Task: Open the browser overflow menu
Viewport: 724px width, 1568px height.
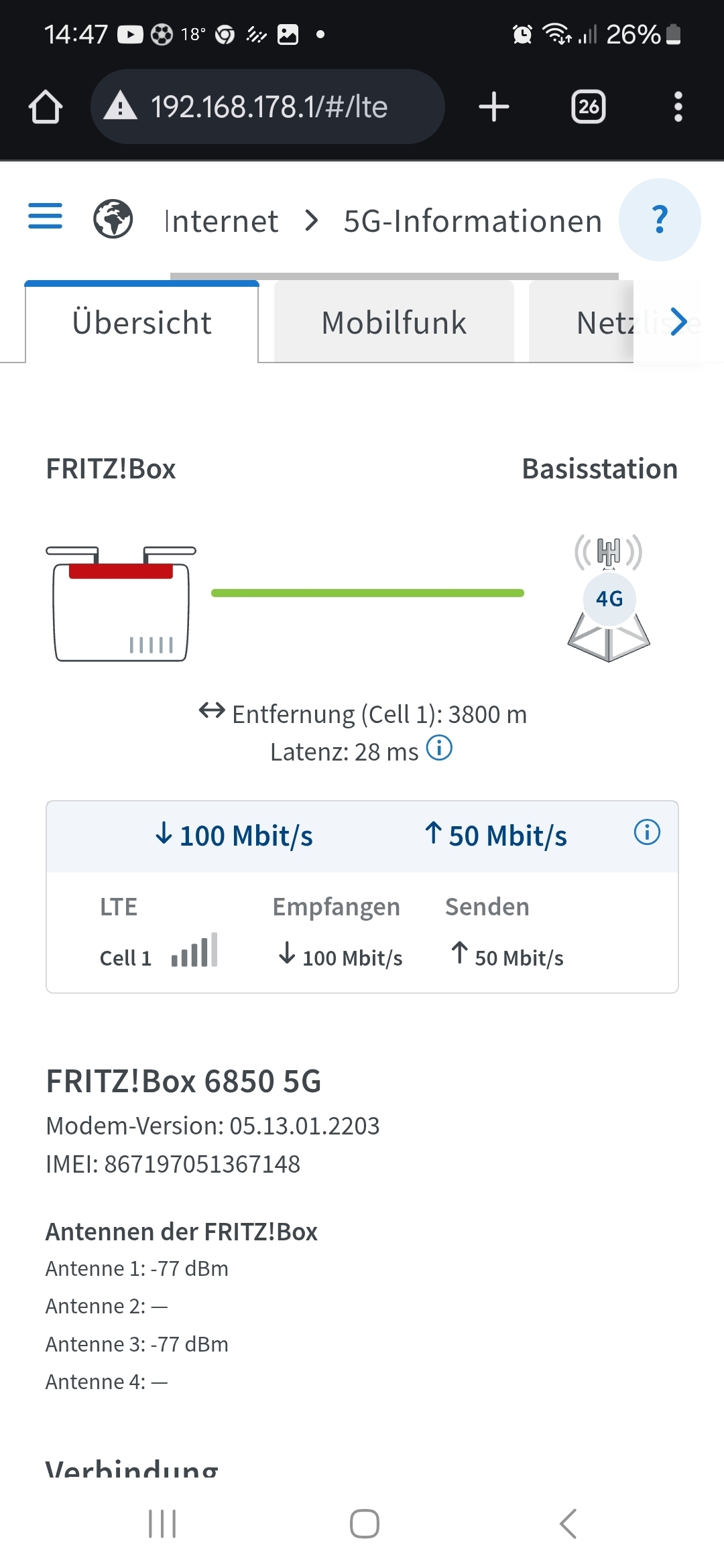Action: click(678, 107)
